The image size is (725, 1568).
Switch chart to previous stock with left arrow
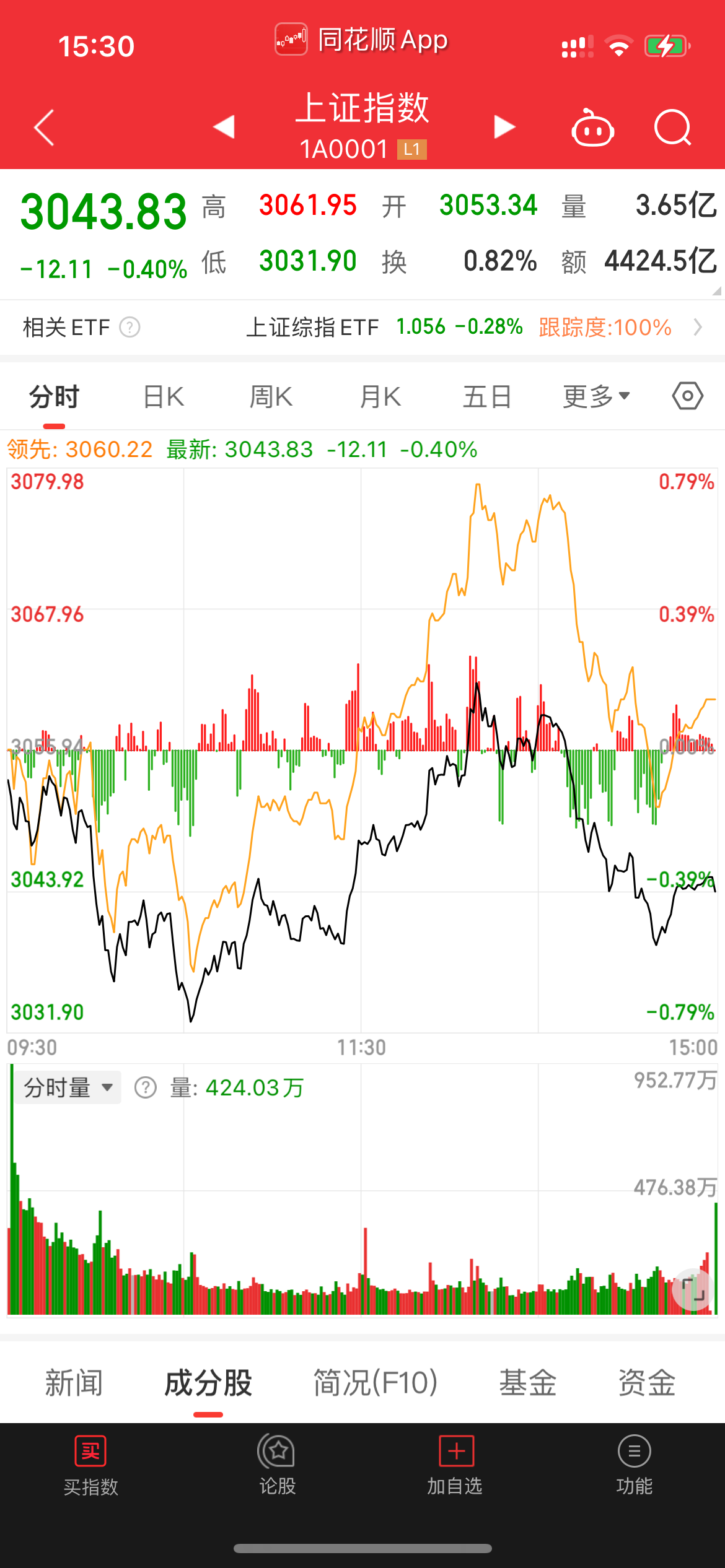click(223, 126)
